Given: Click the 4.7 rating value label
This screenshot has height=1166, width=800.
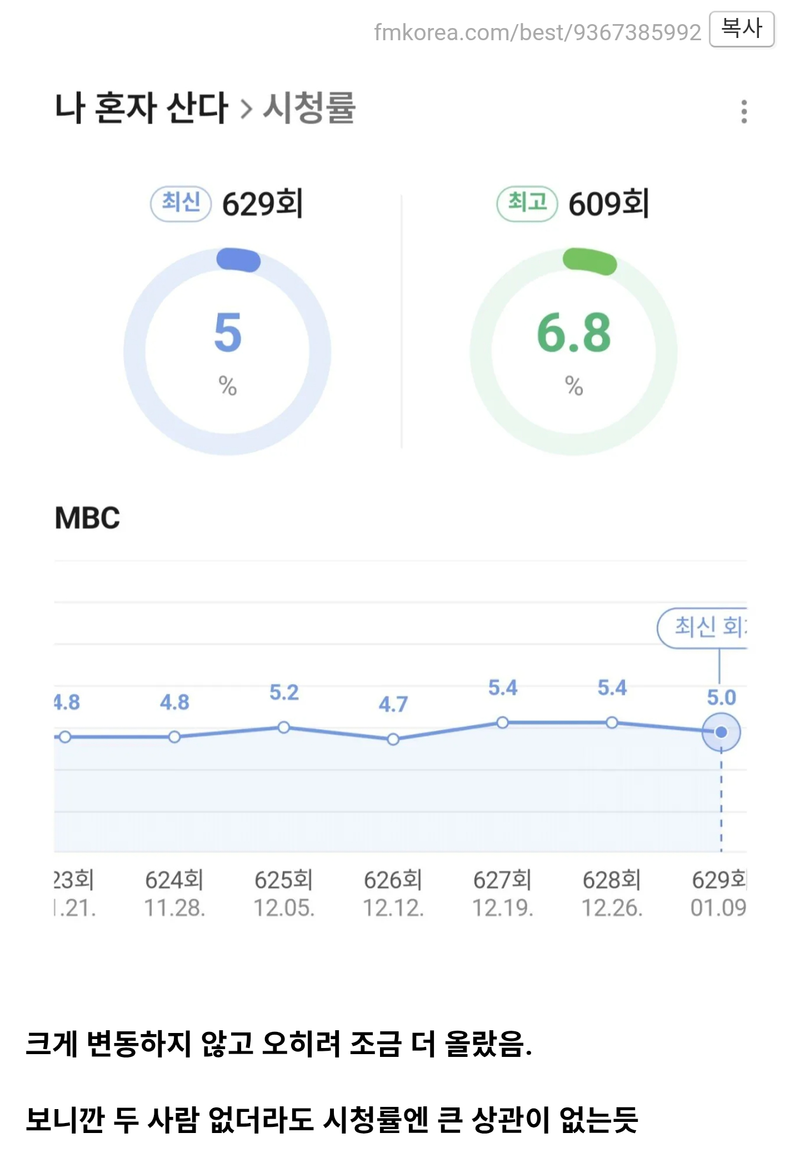Looking at the screenshot, I should tap(393, 705).
